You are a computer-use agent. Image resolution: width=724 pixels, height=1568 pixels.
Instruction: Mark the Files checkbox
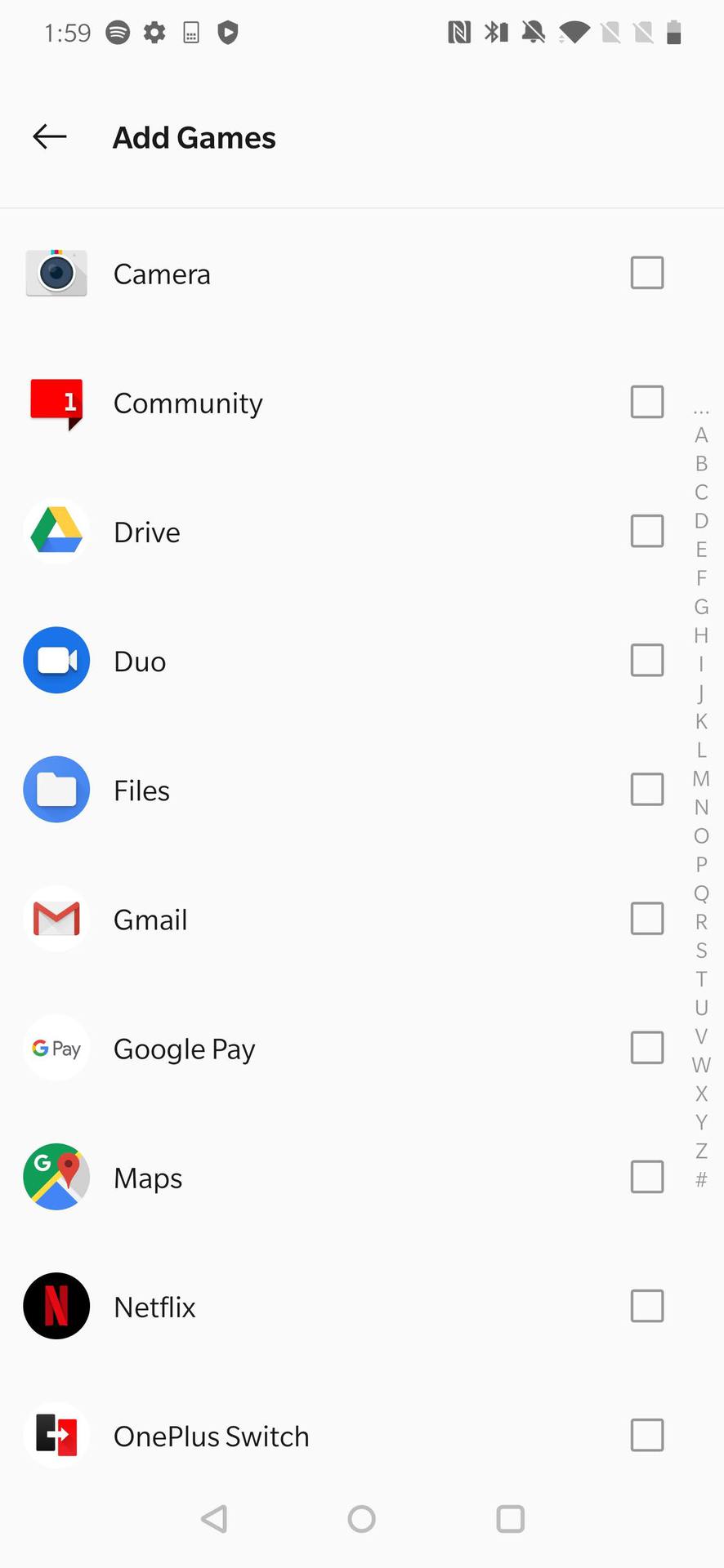click(646, 790)
